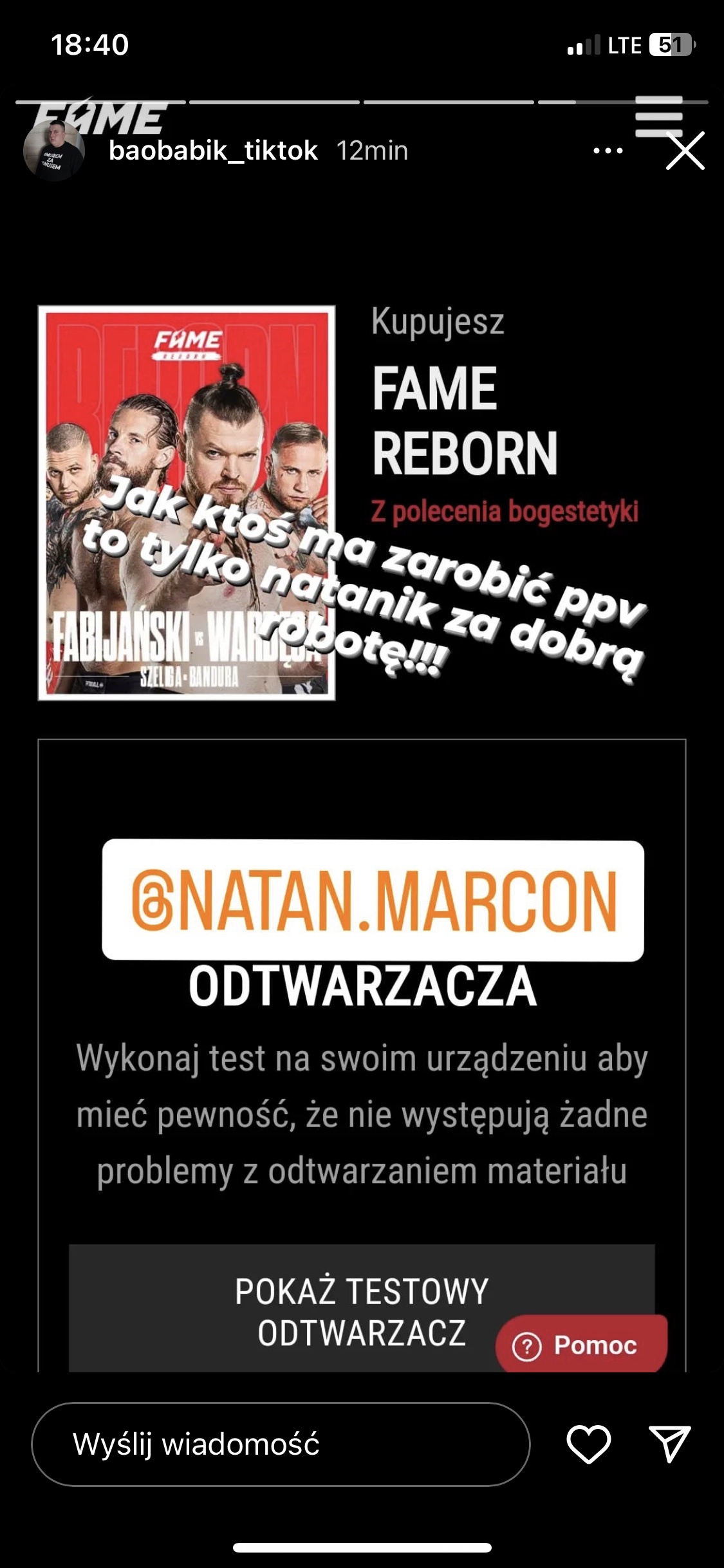
Task: Like this story with the heart
Action: 588,1444
